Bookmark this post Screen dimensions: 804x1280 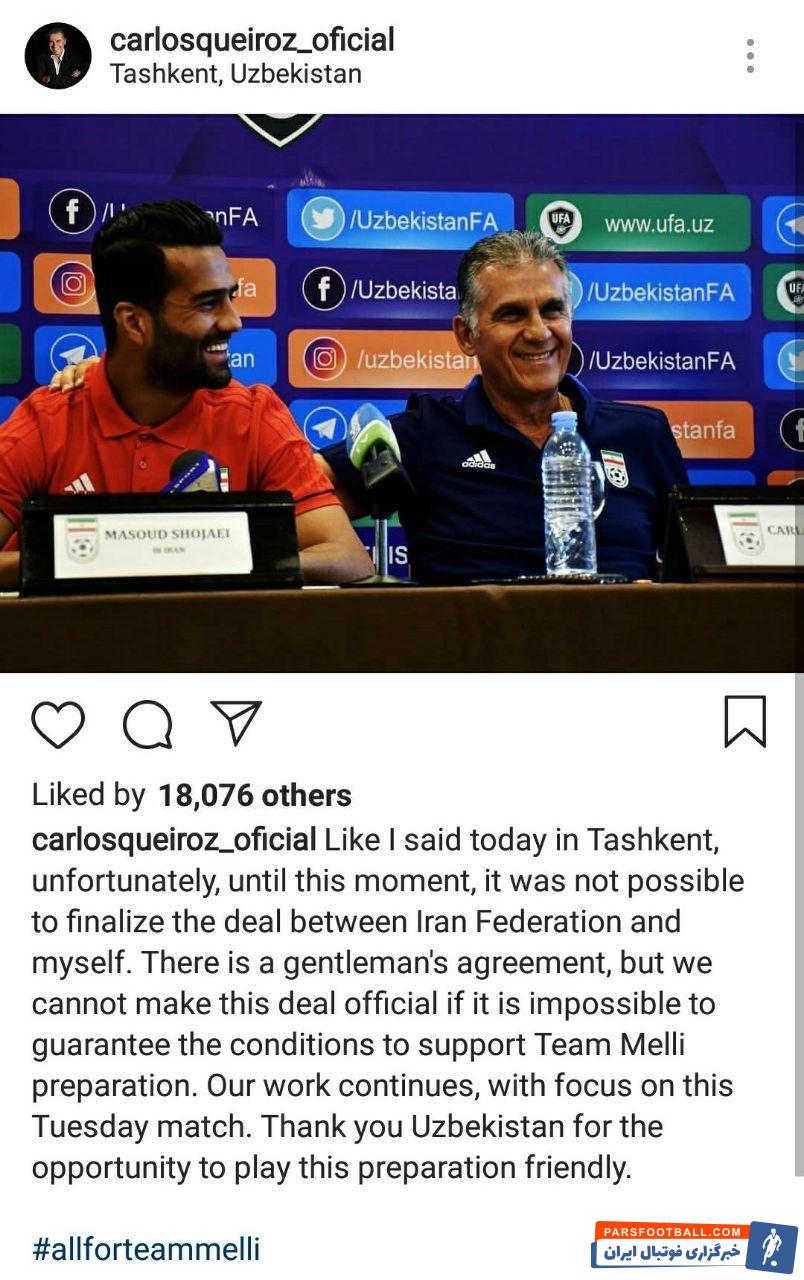tap(745, 722)
